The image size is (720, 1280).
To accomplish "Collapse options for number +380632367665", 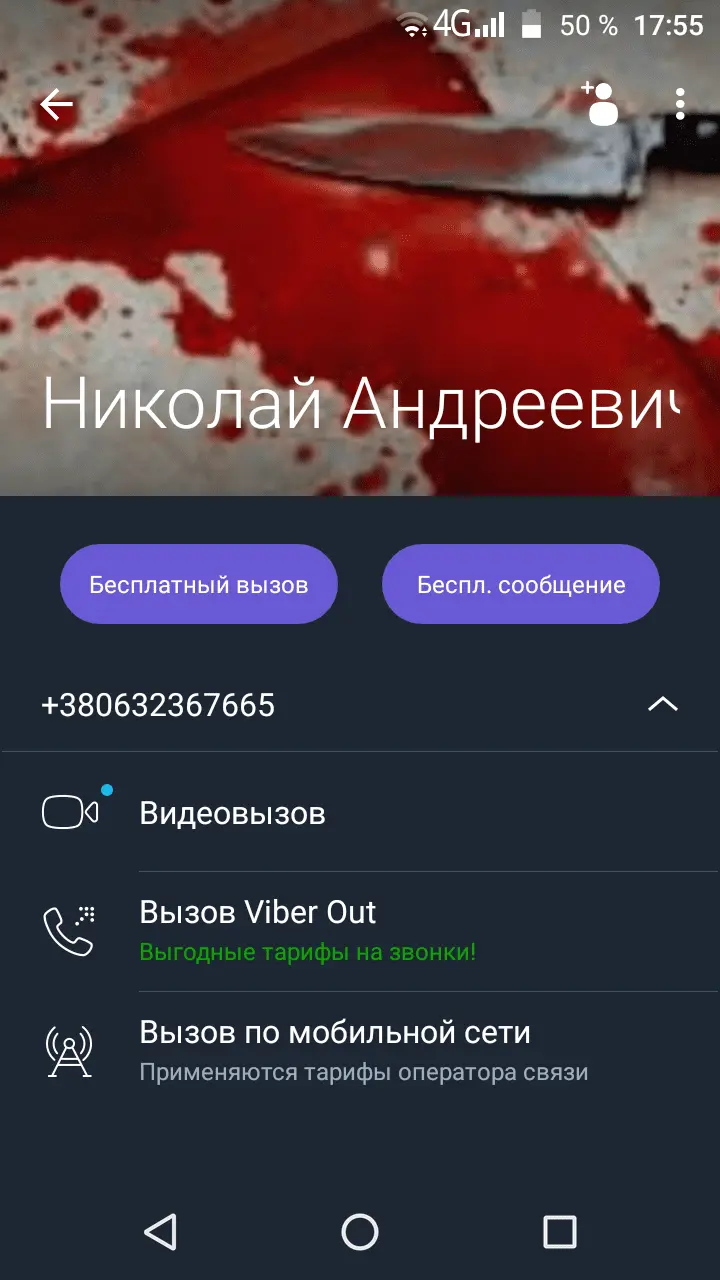I will pyautogui.click(x=662, y=705).
